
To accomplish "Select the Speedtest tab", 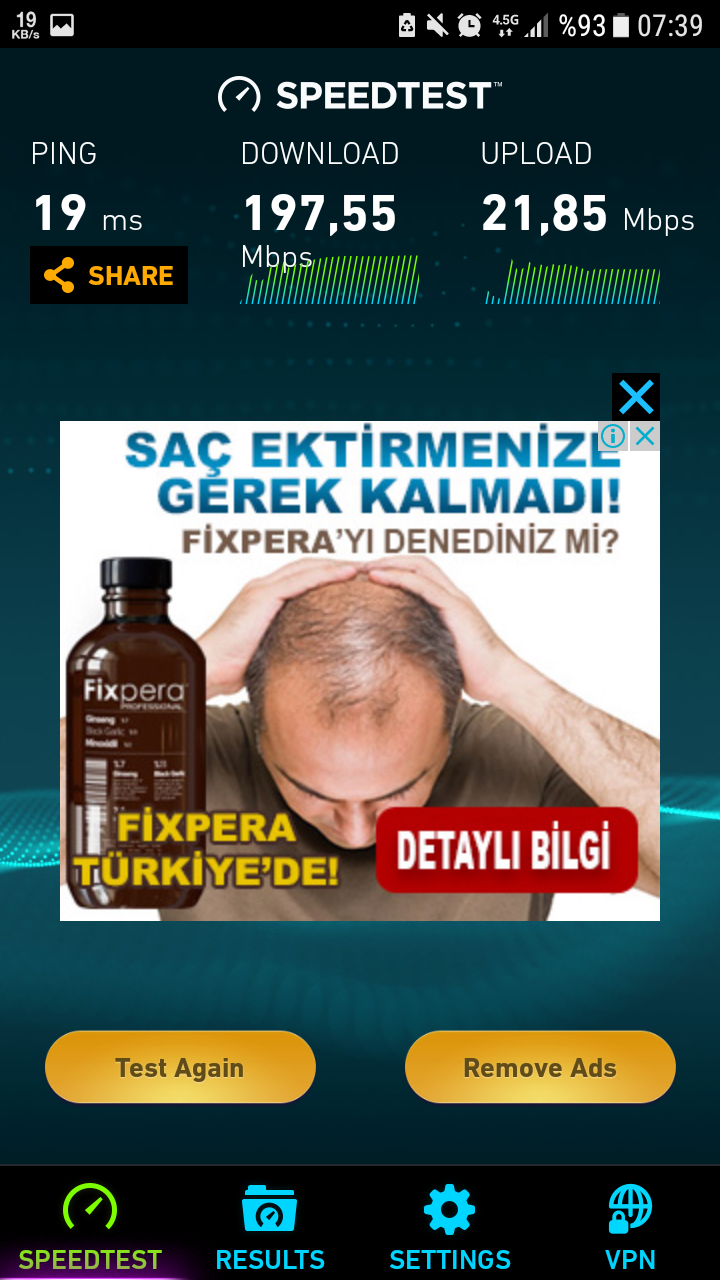I will click(x=90, y=1225).
